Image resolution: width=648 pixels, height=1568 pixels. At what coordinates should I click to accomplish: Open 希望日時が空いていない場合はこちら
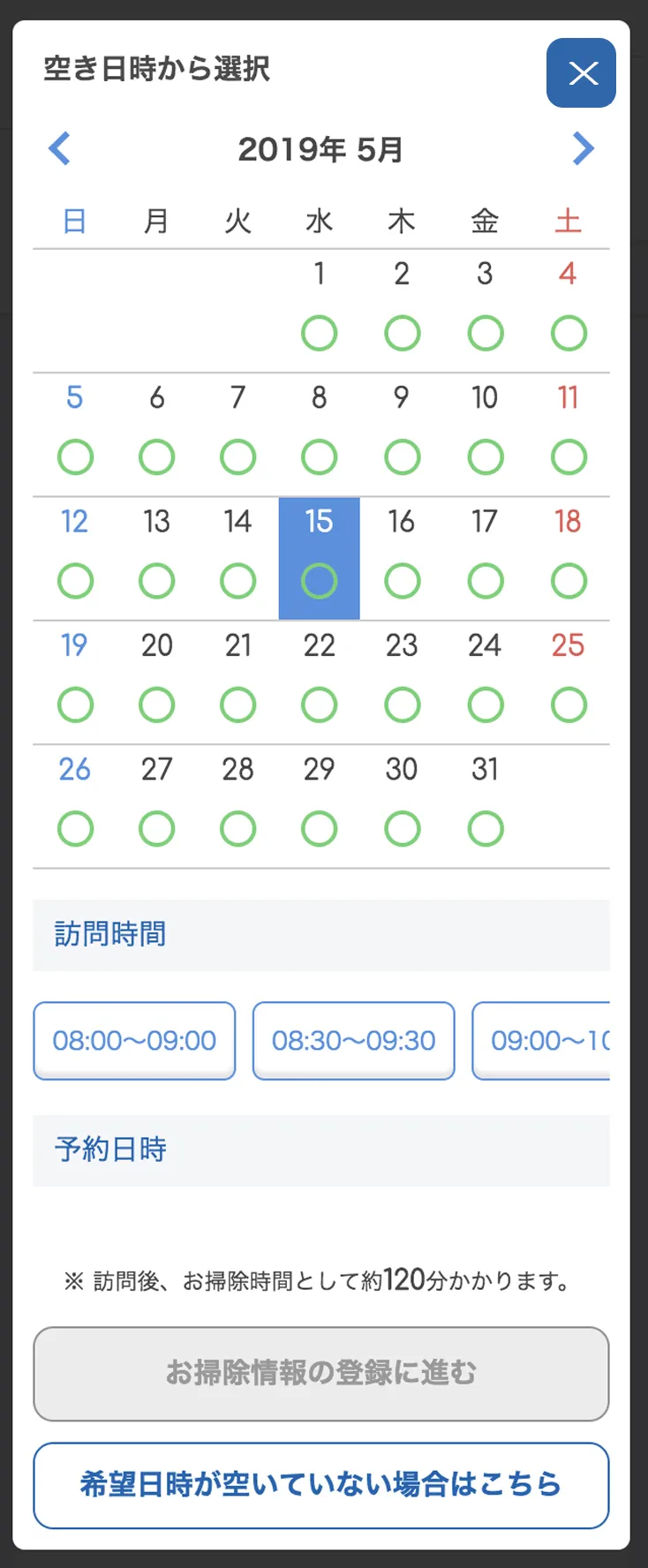321,1485
